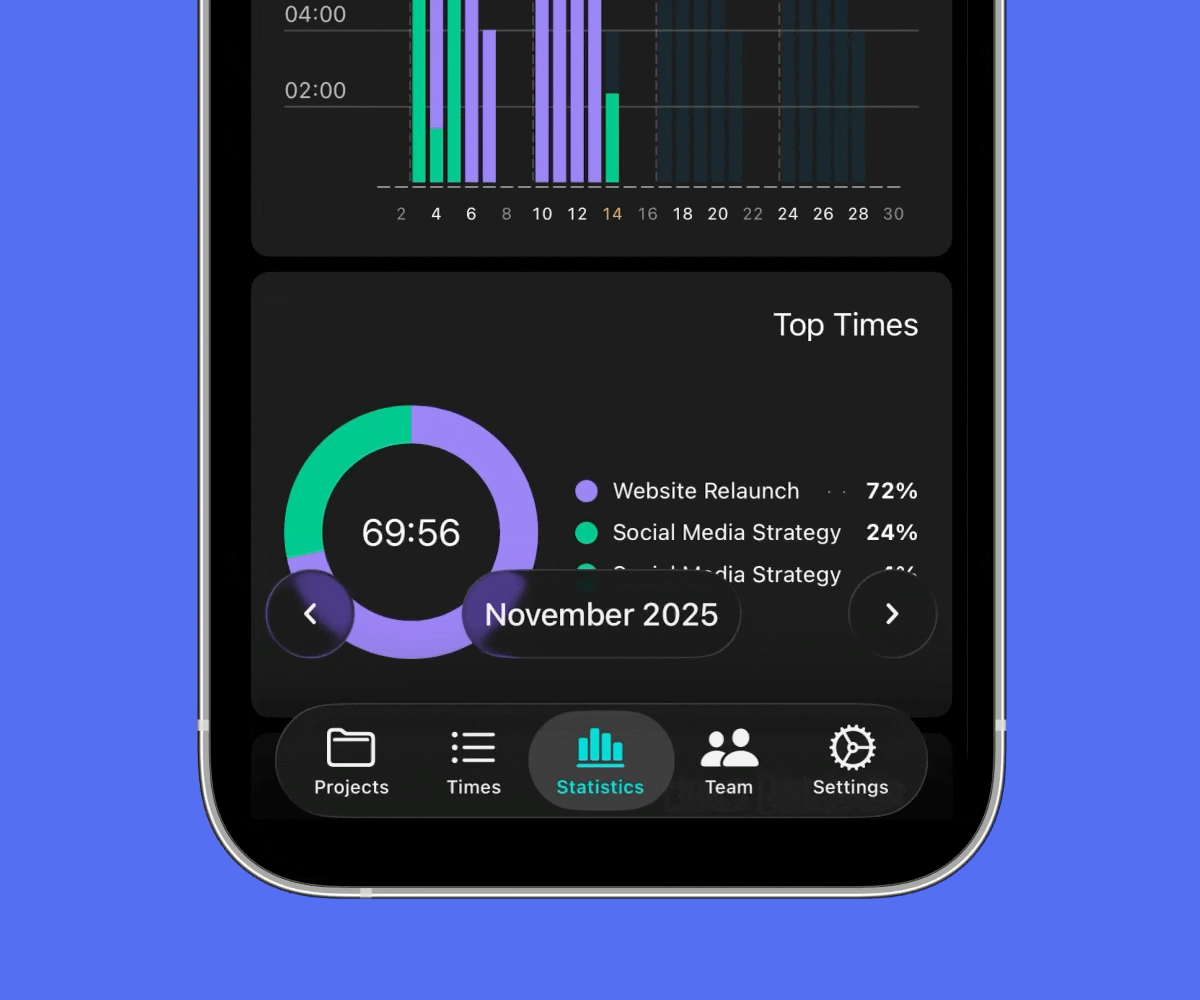This screenshot has width=1200, height=1000.
Task: Open the Settings tab
Action: [851, 762]
